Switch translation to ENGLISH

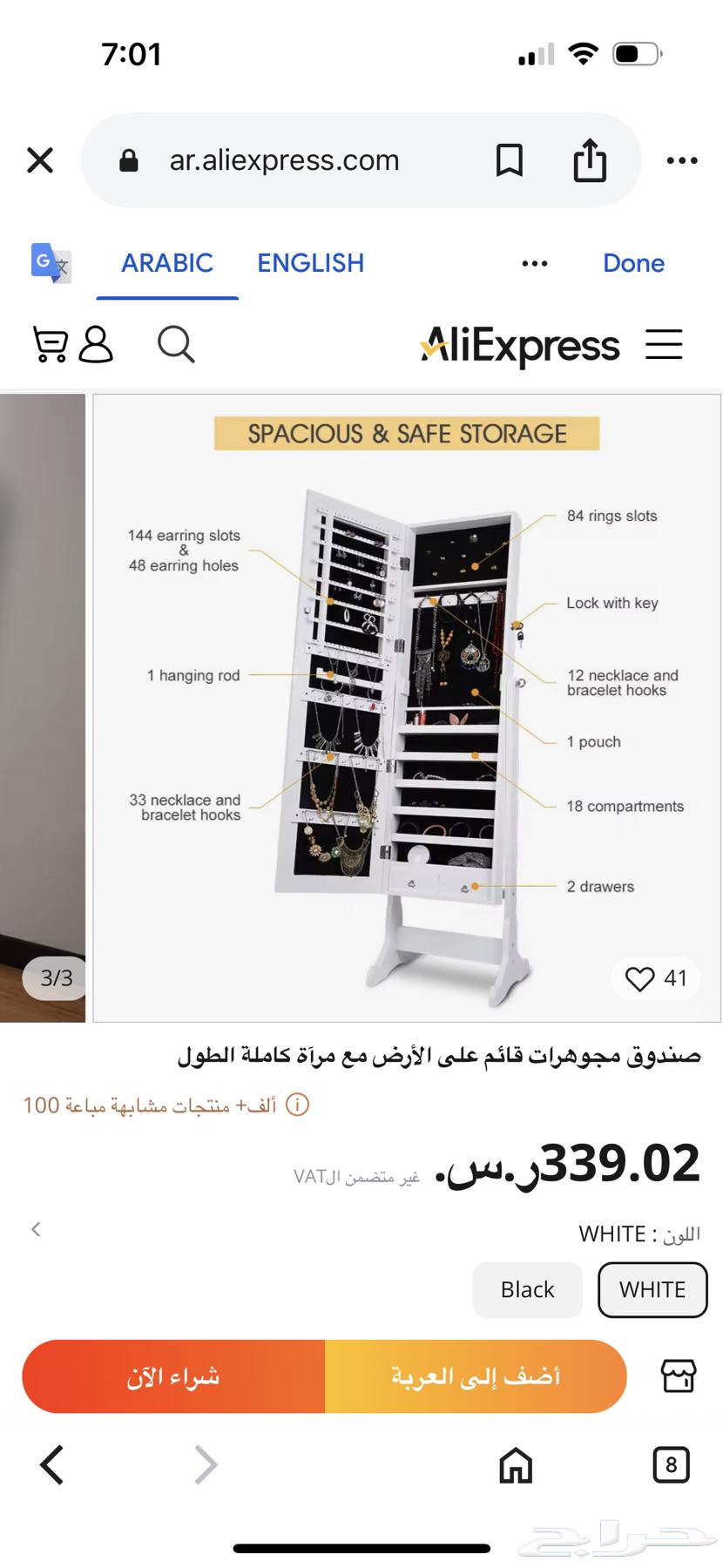(x=310, y=263)
